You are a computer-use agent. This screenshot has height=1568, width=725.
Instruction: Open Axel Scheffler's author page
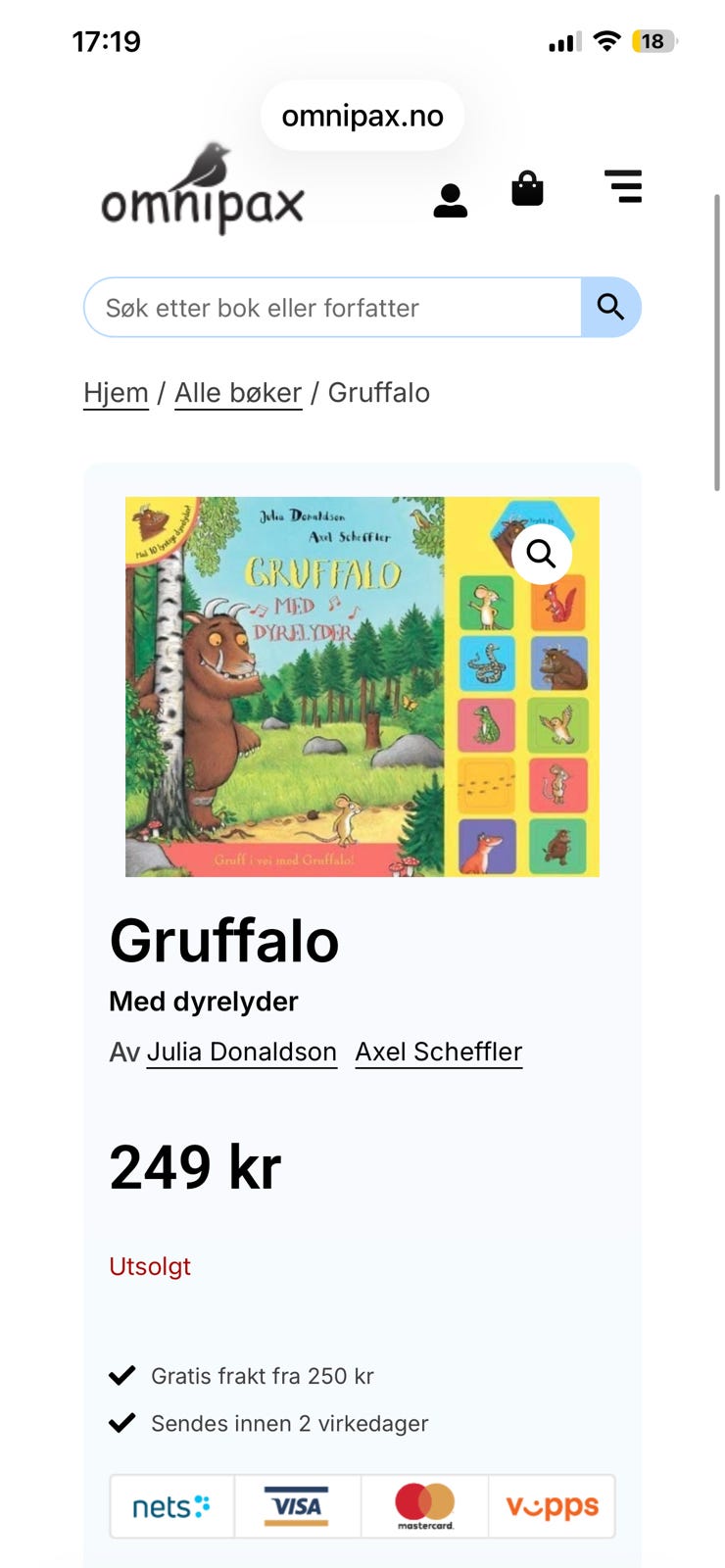tap(438, 1052)
